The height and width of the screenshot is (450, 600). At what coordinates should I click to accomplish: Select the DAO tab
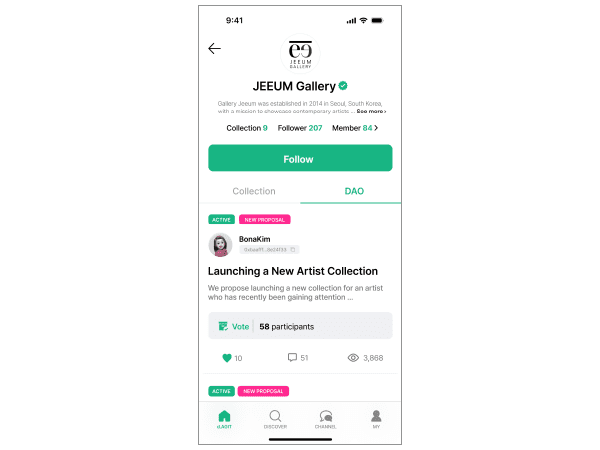(x=354, y=191)
